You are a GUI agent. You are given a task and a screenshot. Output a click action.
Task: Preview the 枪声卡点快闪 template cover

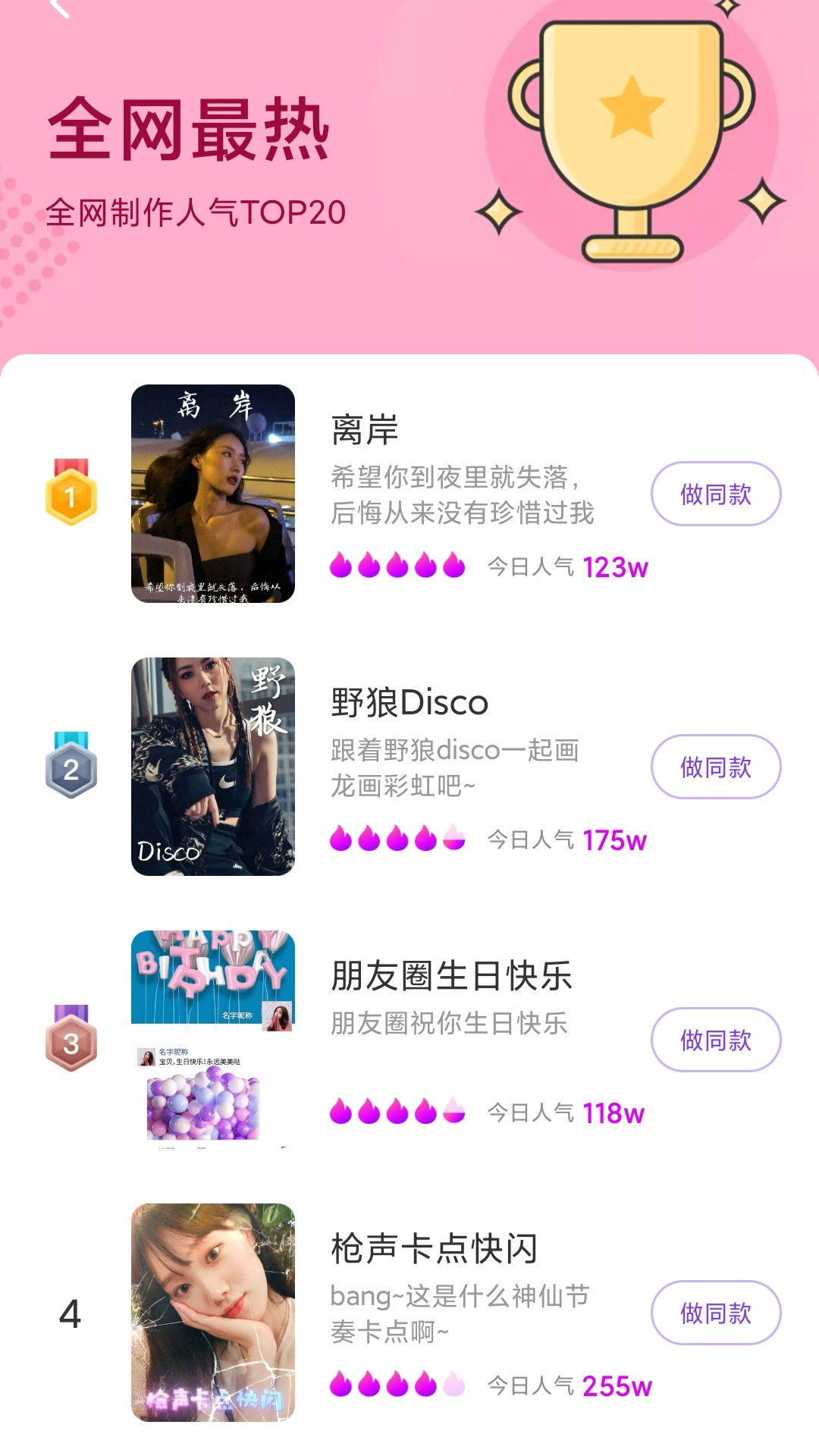point(213,1313)
